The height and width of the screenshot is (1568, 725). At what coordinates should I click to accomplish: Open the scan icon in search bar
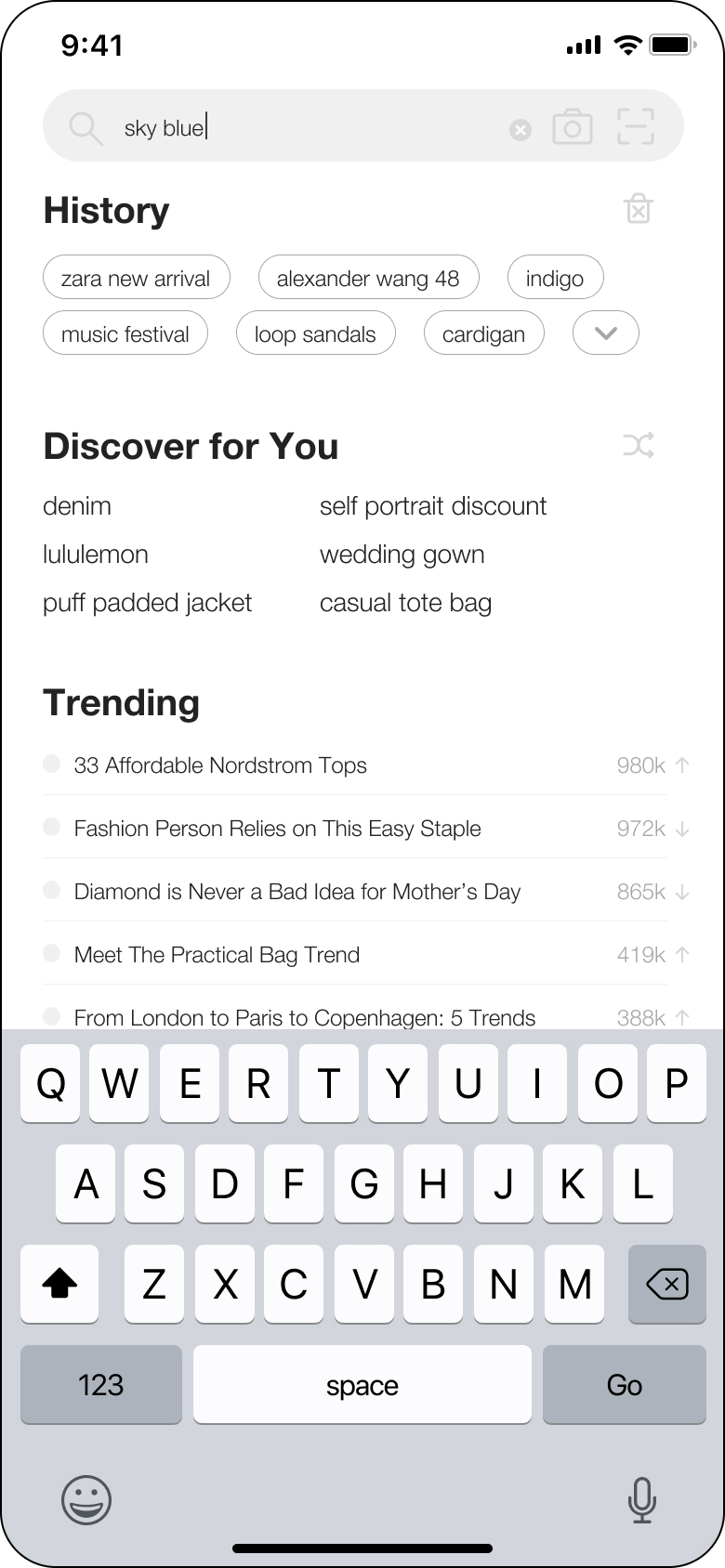click(636, 127)
